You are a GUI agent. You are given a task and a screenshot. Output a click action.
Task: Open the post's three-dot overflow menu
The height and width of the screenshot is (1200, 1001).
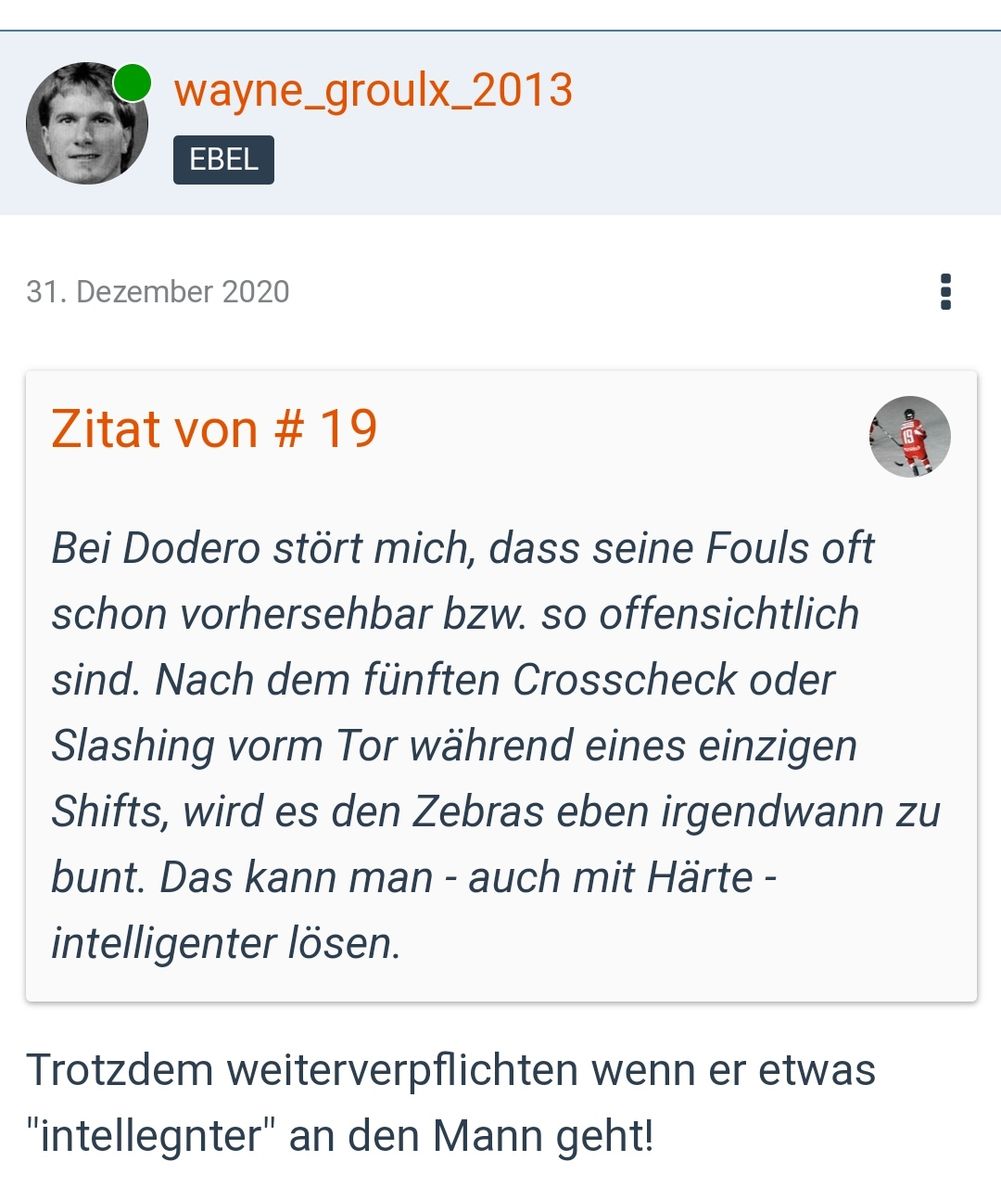pyautogui.click(x=945, y=292)
